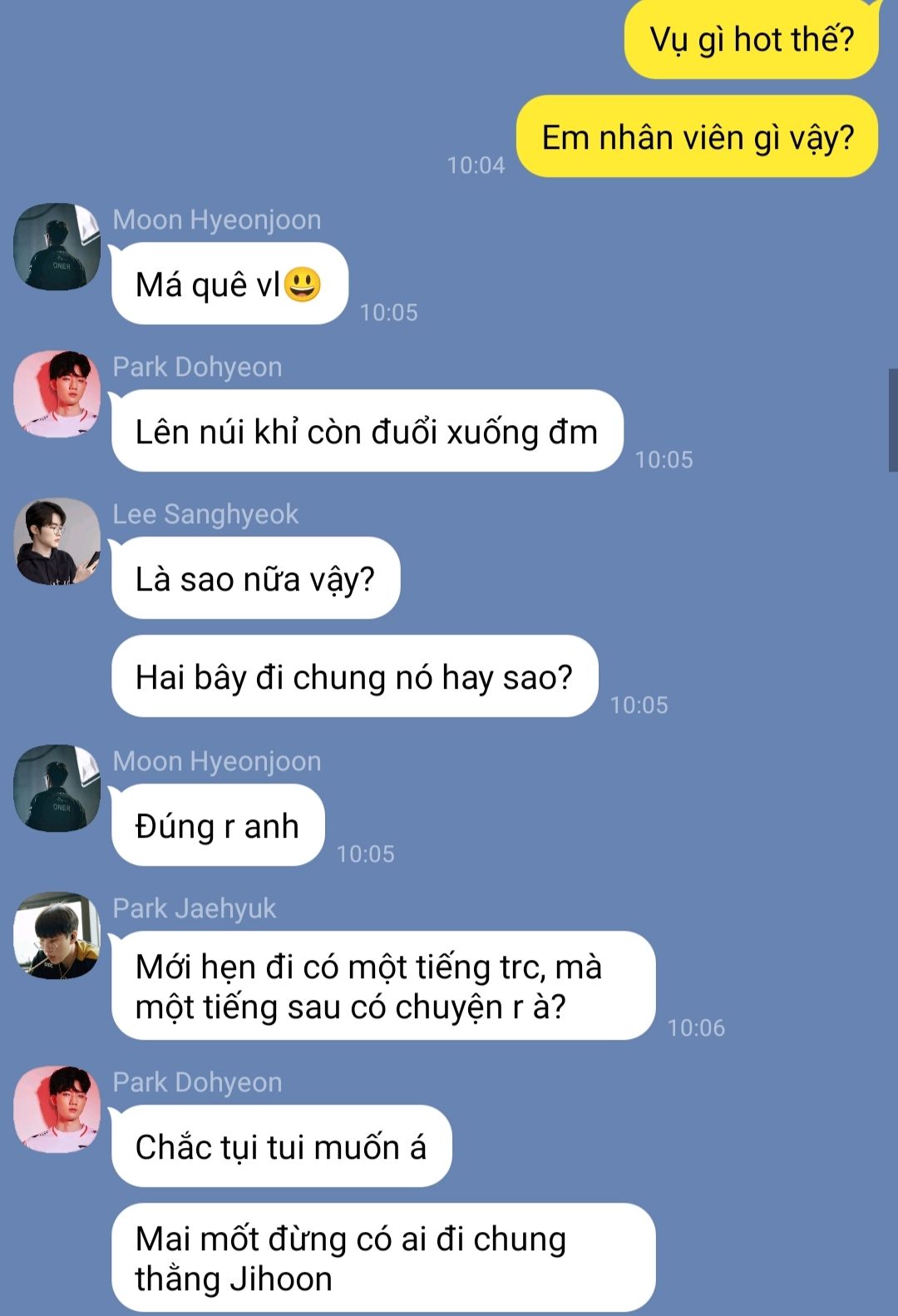This screenshot has width=898, height=1316.
Task: Open Moon Hyeonjoon's avatar beside "Má quê vl"
Action: pyautogui.click(x=57, y=247)
